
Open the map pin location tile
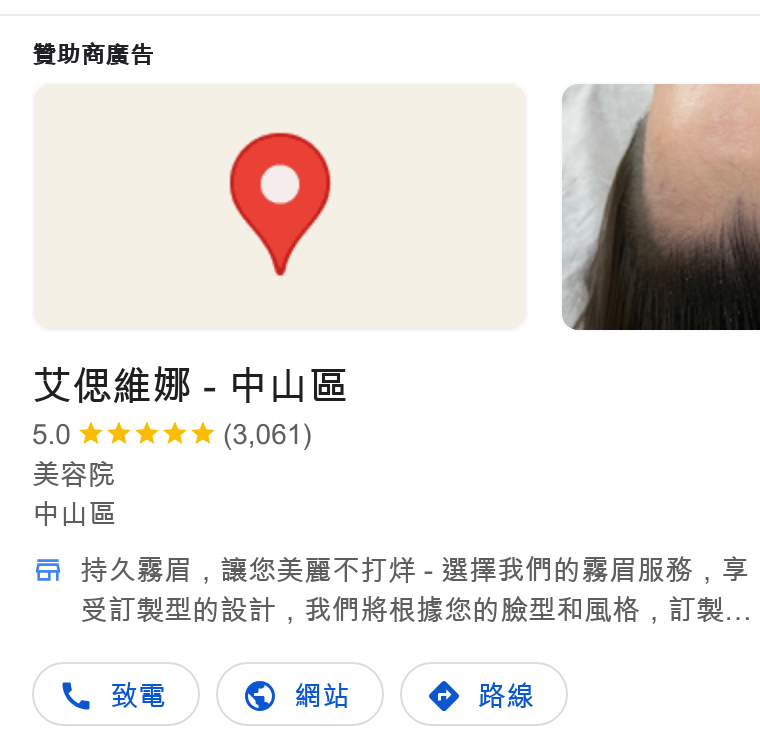[x=280, y=207]
